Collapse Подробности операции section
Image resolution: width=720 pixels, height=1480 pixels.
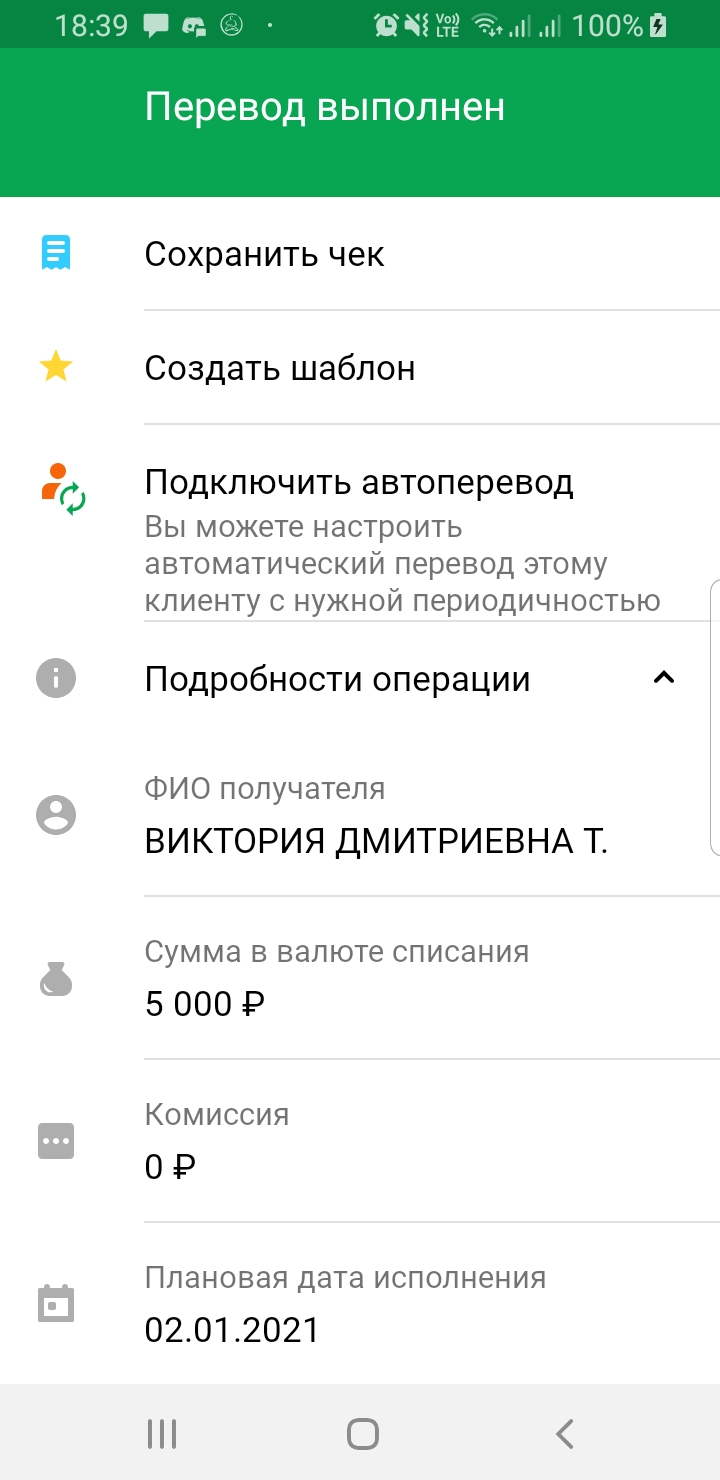[360, 679]
